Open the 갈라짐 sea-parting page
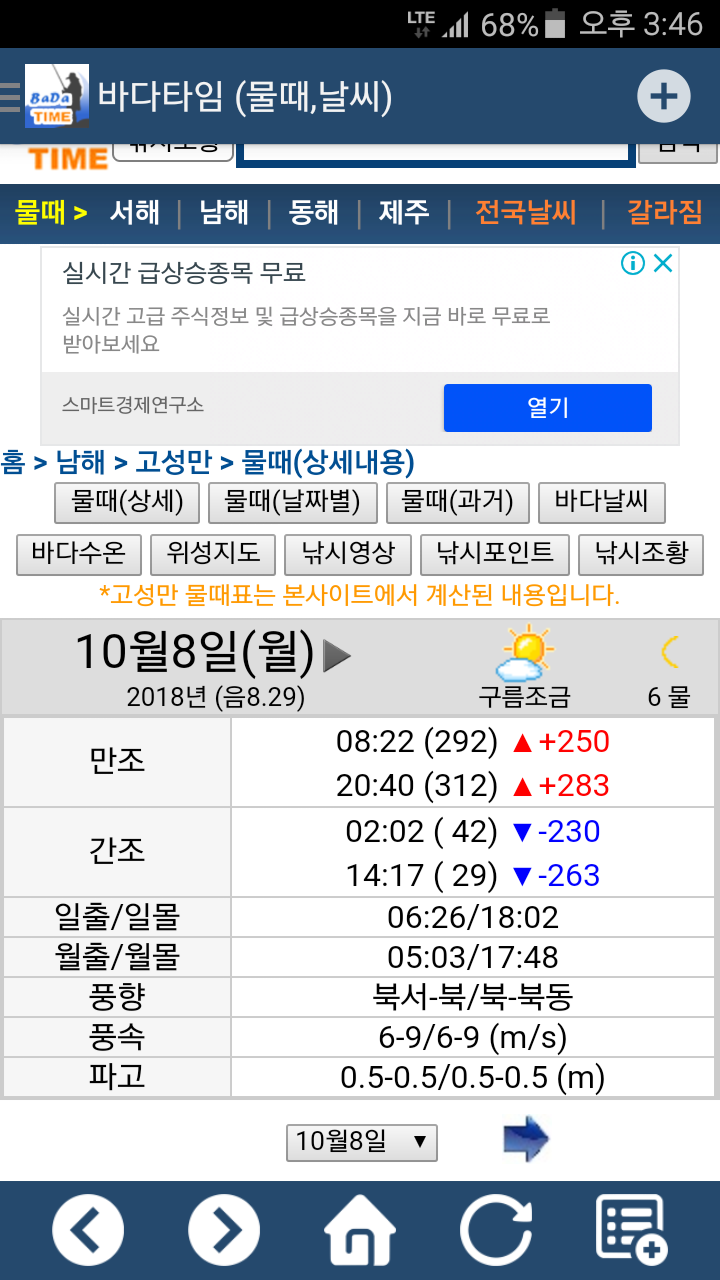 click(x=664, y=212)
